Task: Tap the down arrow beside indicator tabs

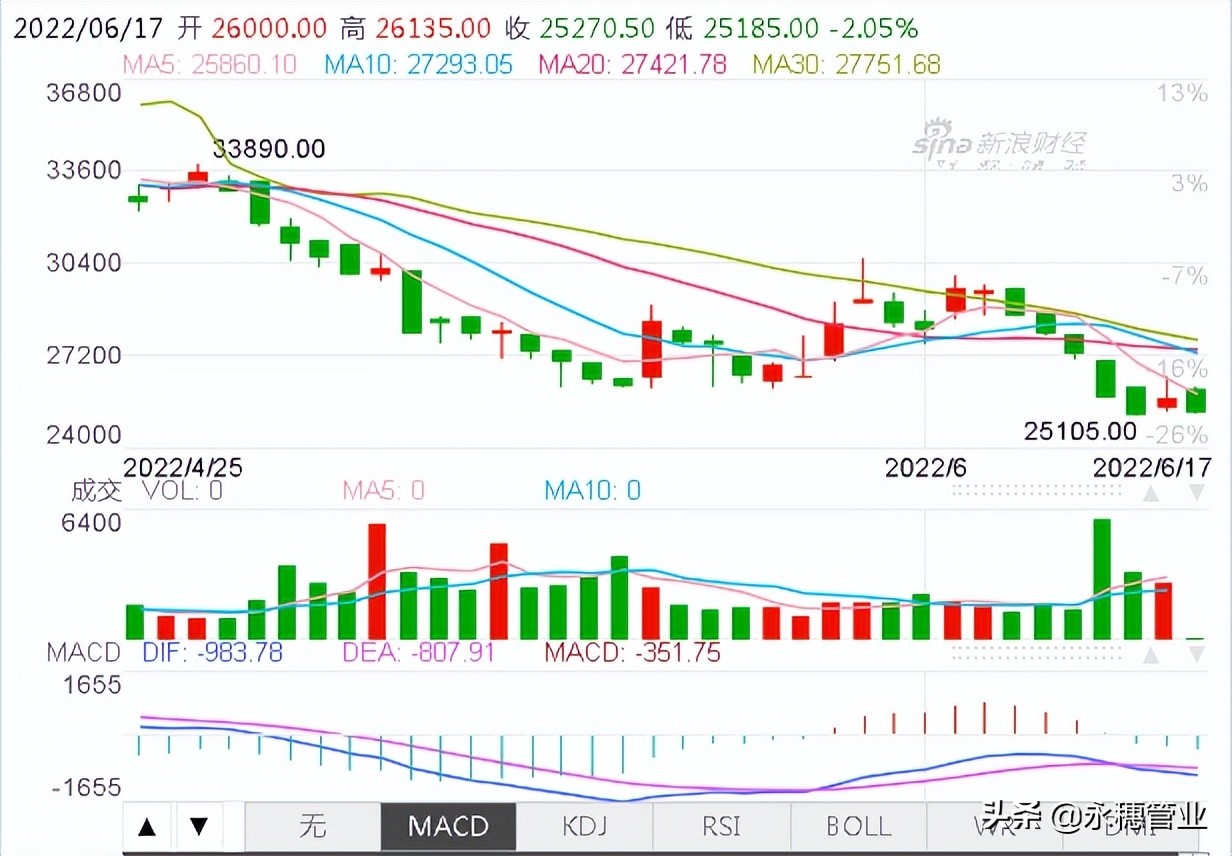Action: (199, 827)
